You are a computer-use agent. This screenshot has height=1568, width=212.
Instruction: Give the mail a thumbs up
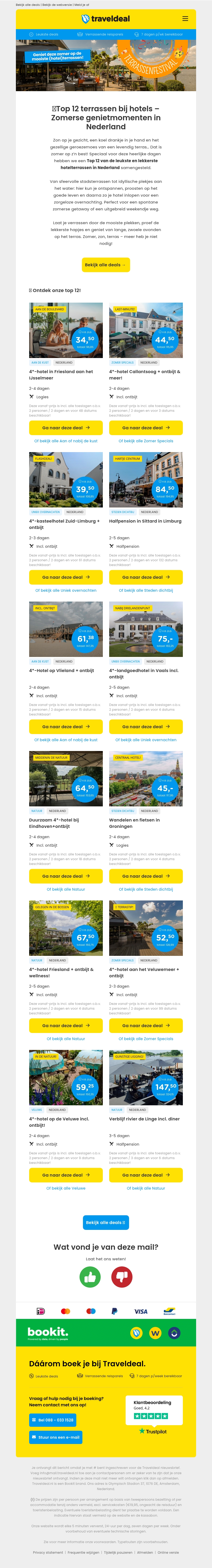click(90, 1277)
